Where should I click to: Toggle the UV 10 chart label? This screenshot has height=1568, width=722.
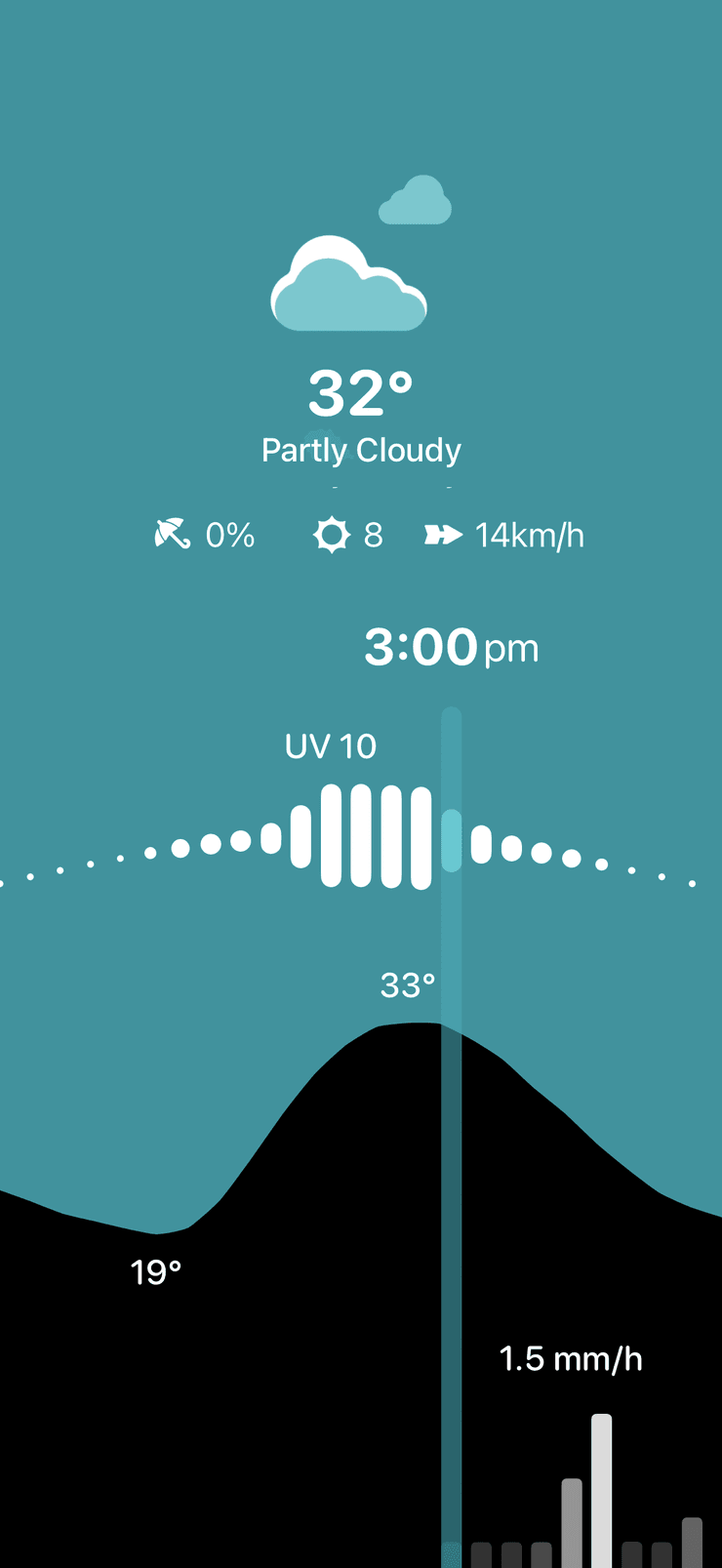pos(332,746)
